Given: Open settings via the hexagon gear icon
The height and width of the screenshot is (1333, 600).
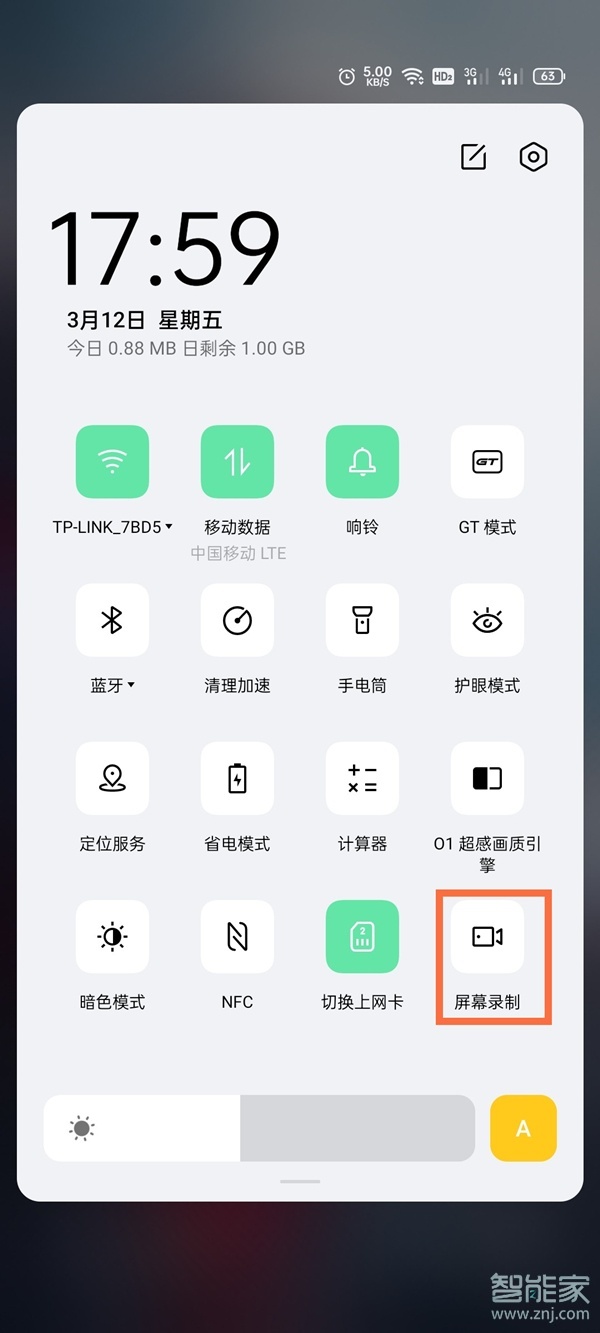Looking at the screenshot, I should tap(534, 157).
